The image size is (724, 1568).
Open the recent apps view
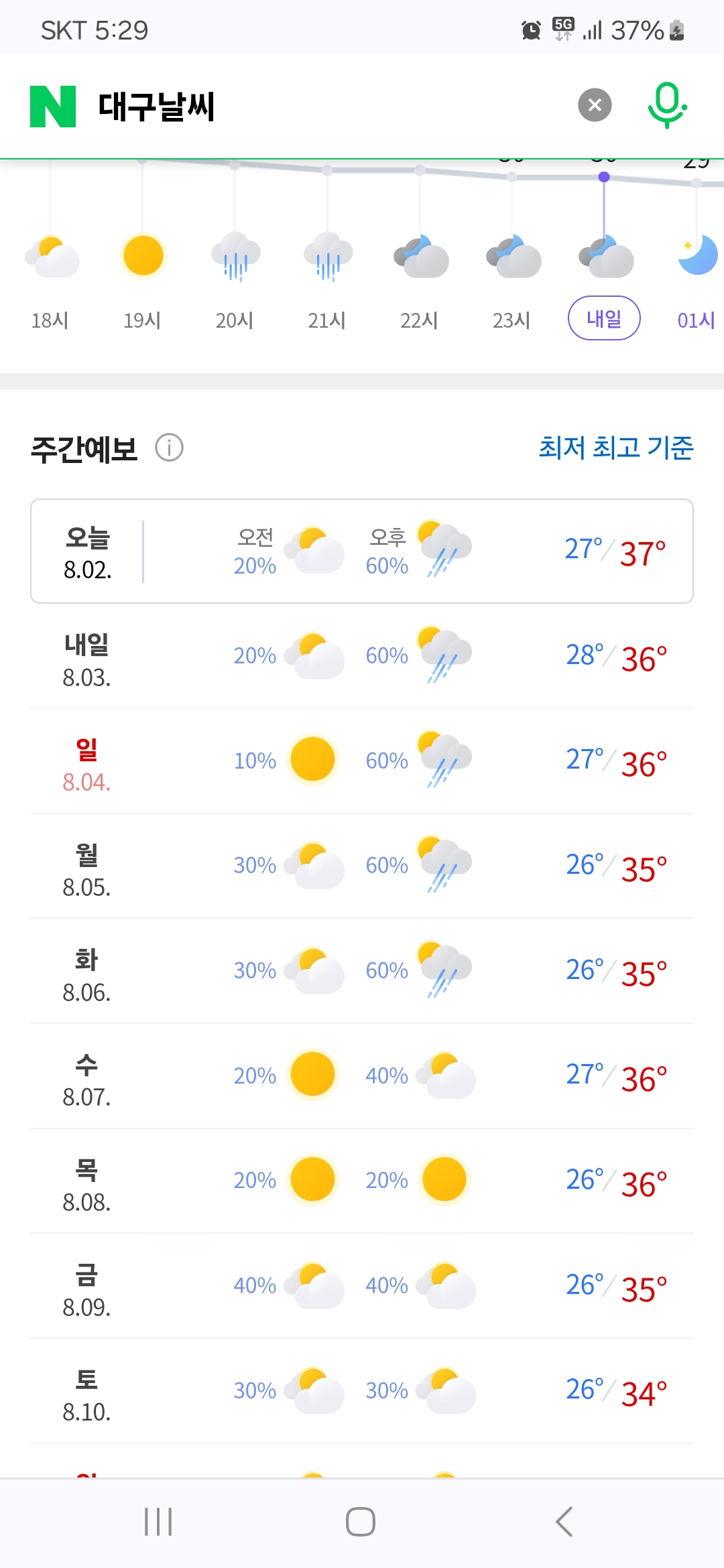[x=159, y=1521]
